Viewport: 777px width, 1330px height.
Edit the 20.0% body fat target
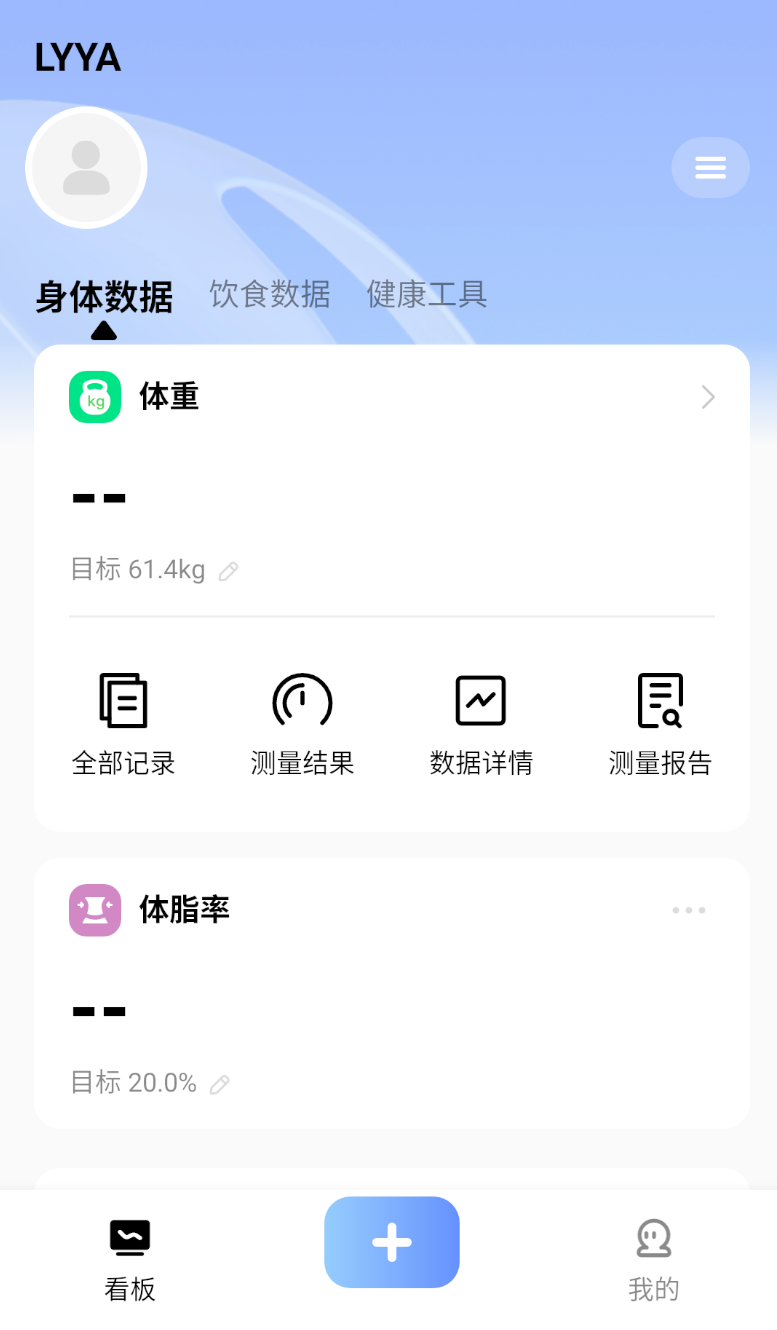point(220,1084)
